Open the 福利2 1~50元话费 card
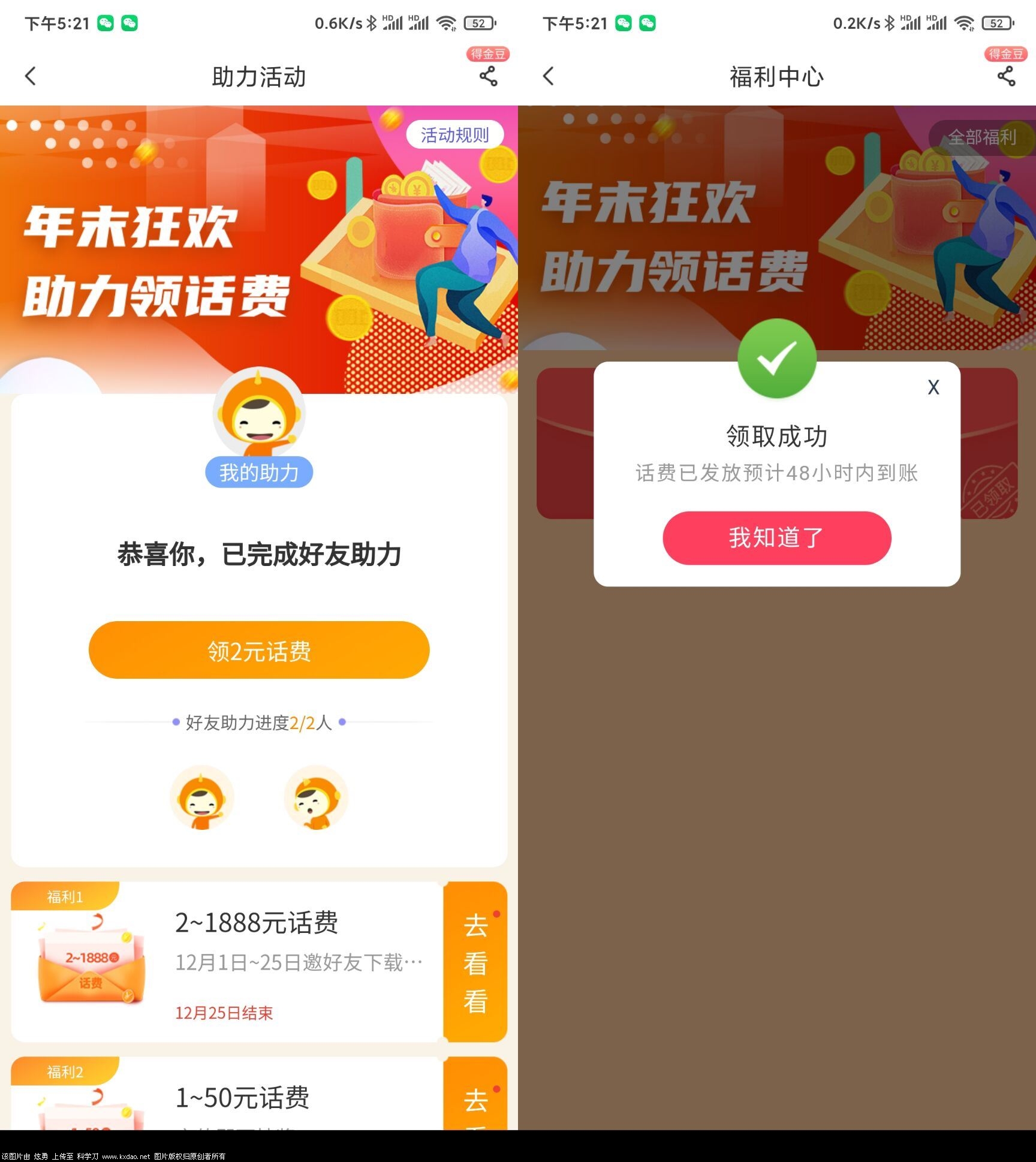The width and height of the screenshot is (1036, 1162). [228, 1098]
